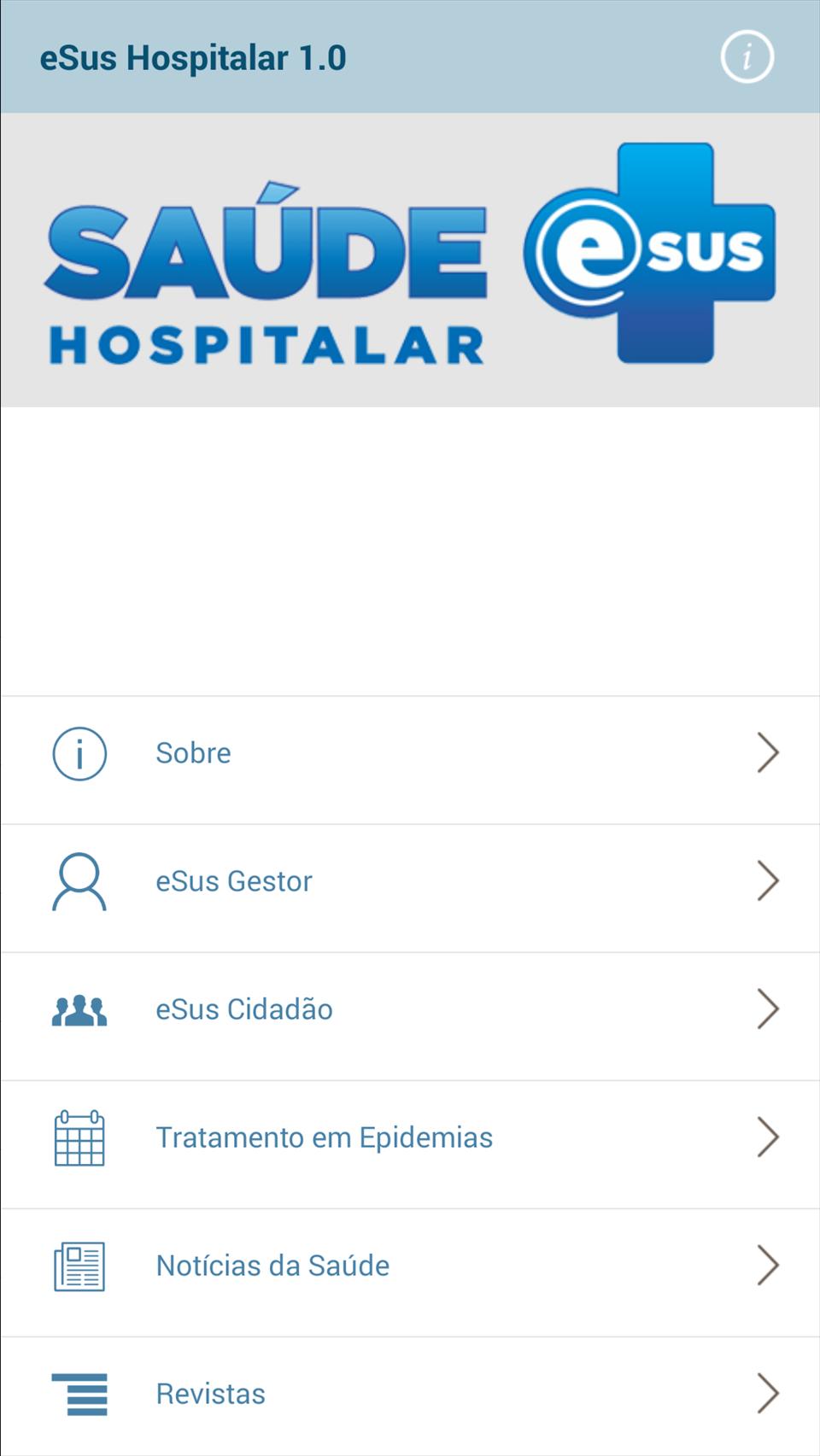The width and height of the screenshot is (820, 1456).
Task: Click the newspaper icon for Notícias da Saúde
Action: point(79,1266)
